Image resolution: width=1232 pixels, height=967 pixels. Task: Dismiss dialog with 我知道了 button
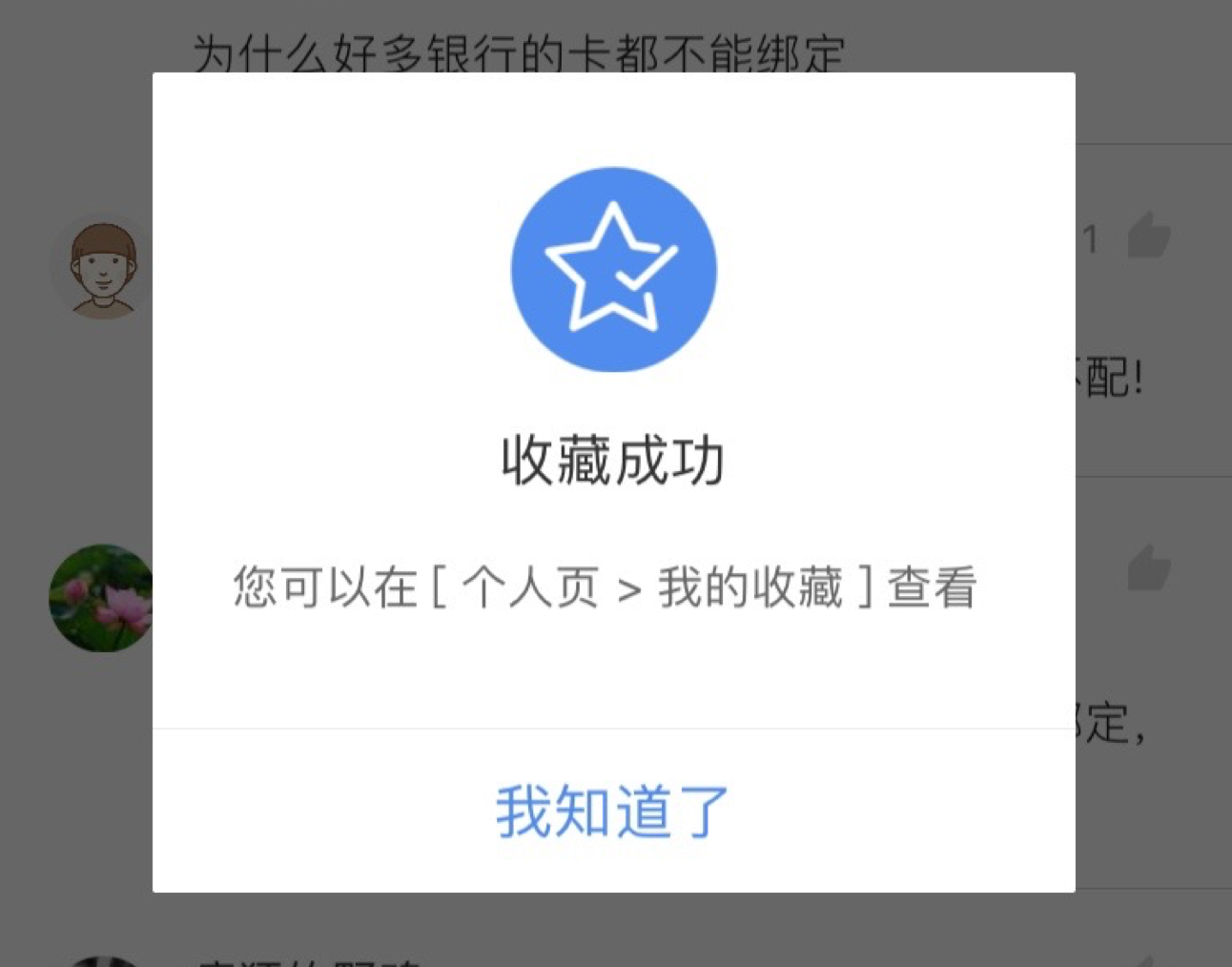click(x=613, y=812)
